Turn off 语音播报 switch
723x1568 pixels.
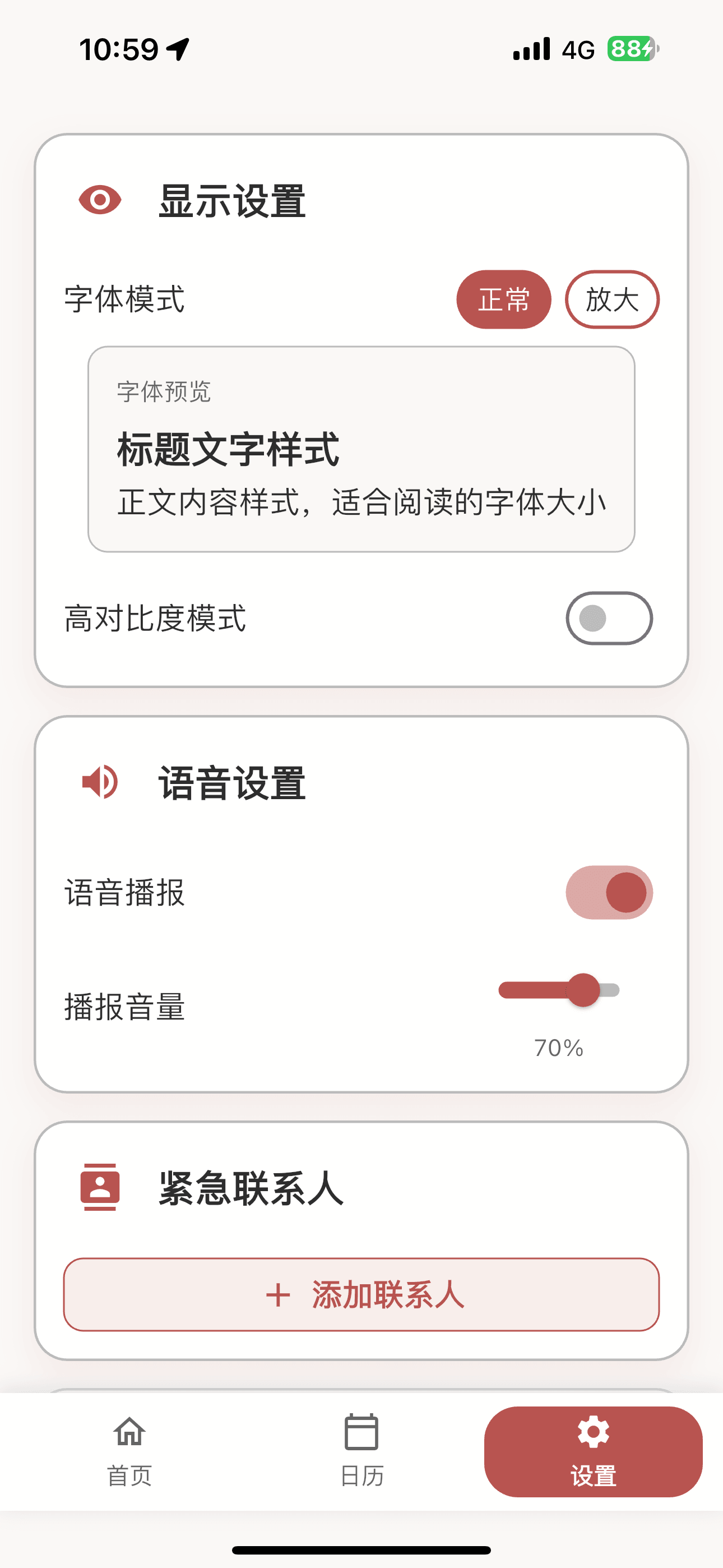609,892
